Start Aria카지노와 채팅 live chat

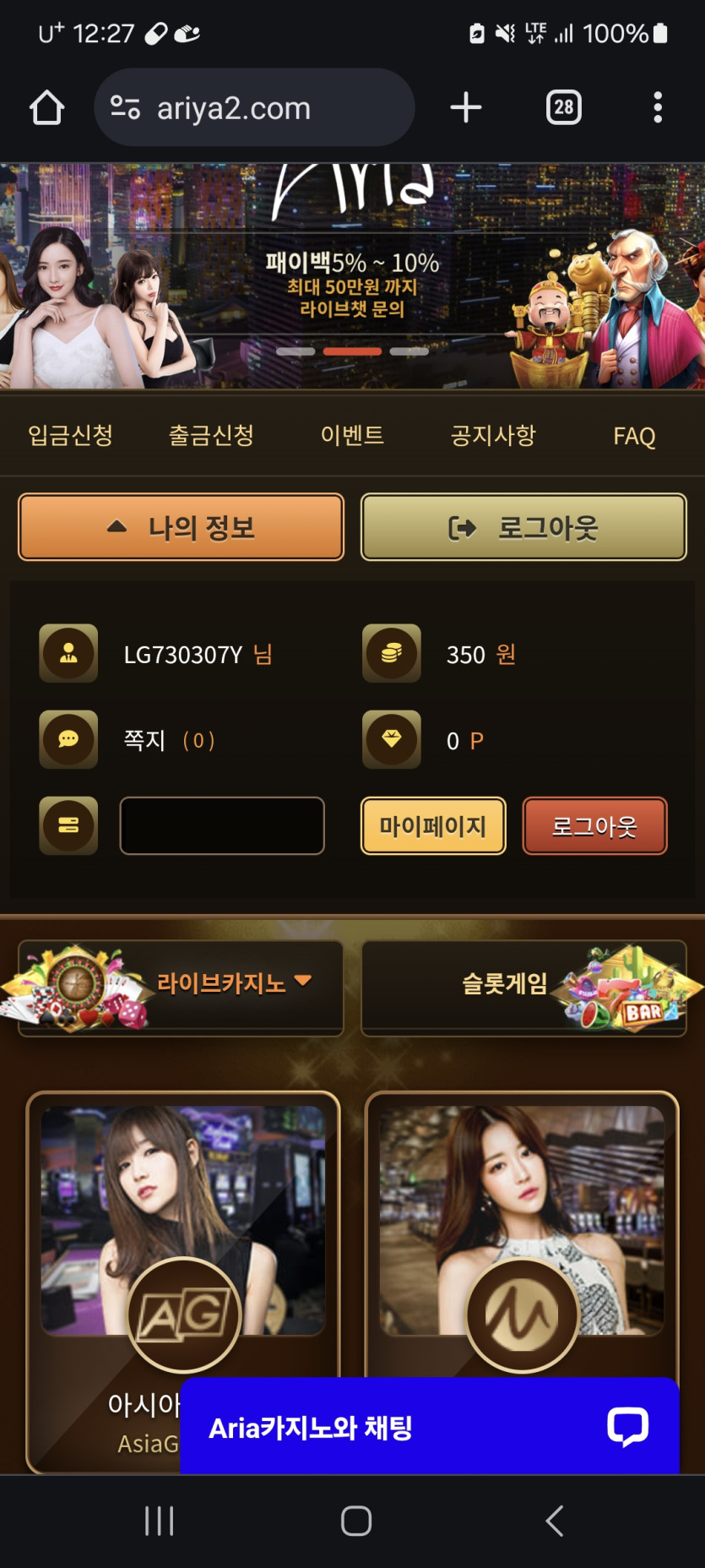tap(429, 1428)
